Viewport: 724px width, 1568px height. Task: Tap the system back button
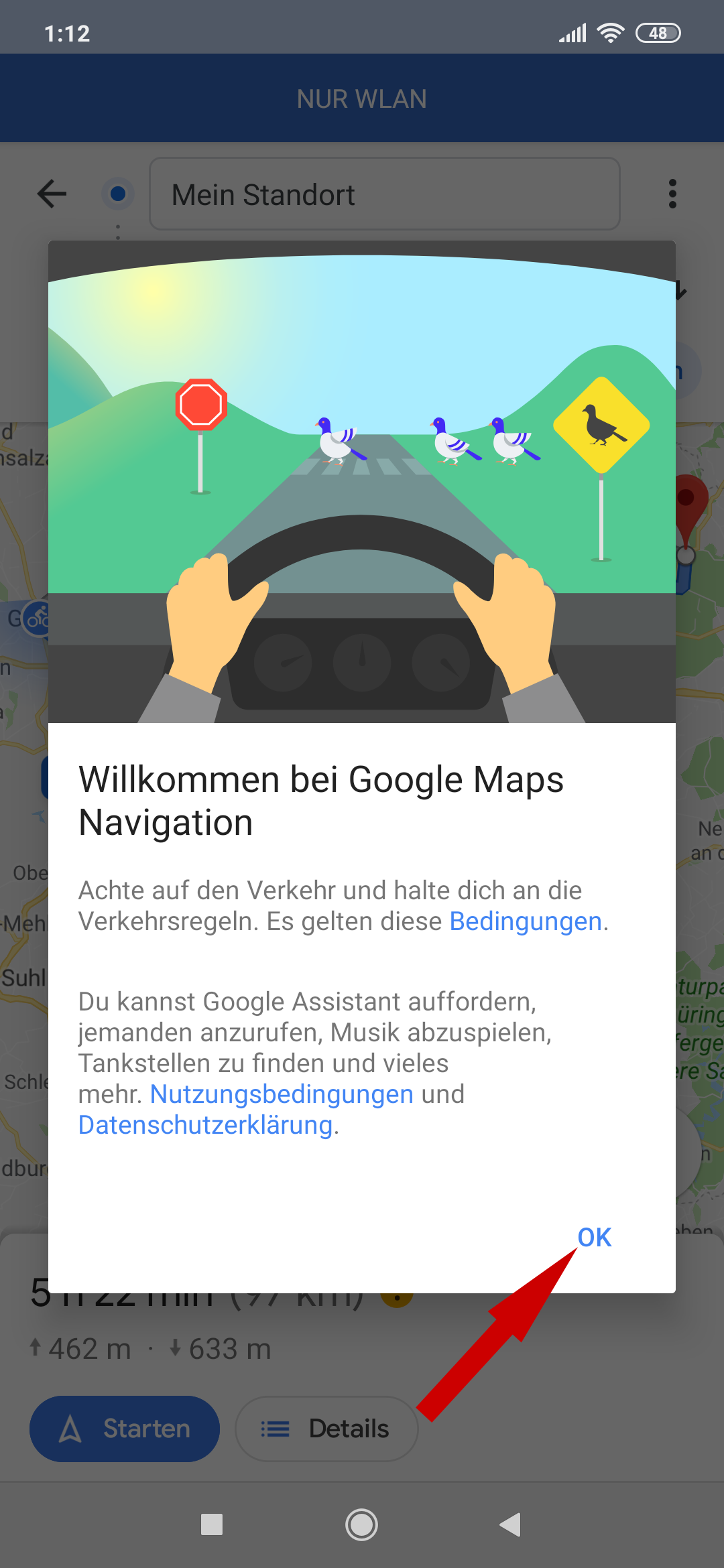511,1524
